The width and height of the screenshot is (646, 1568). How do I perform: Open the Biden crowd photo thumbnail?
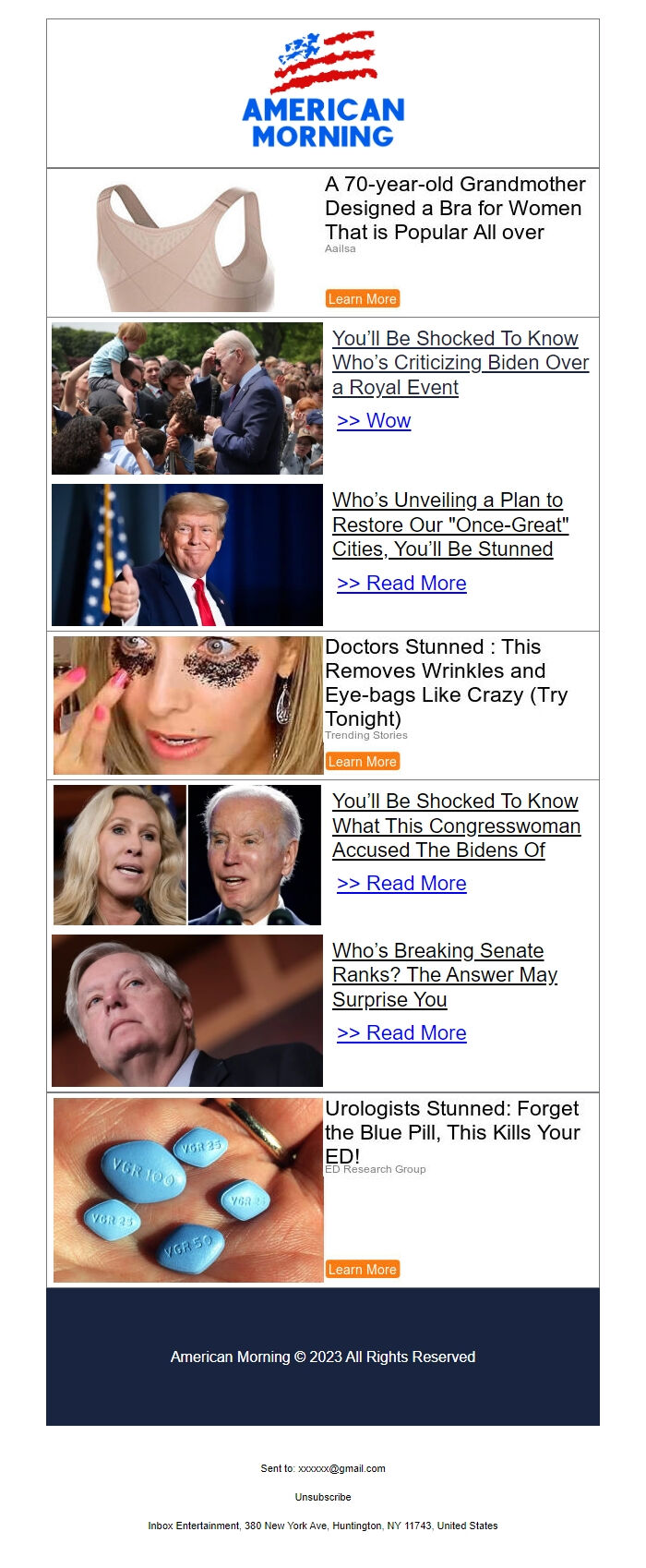187,398
